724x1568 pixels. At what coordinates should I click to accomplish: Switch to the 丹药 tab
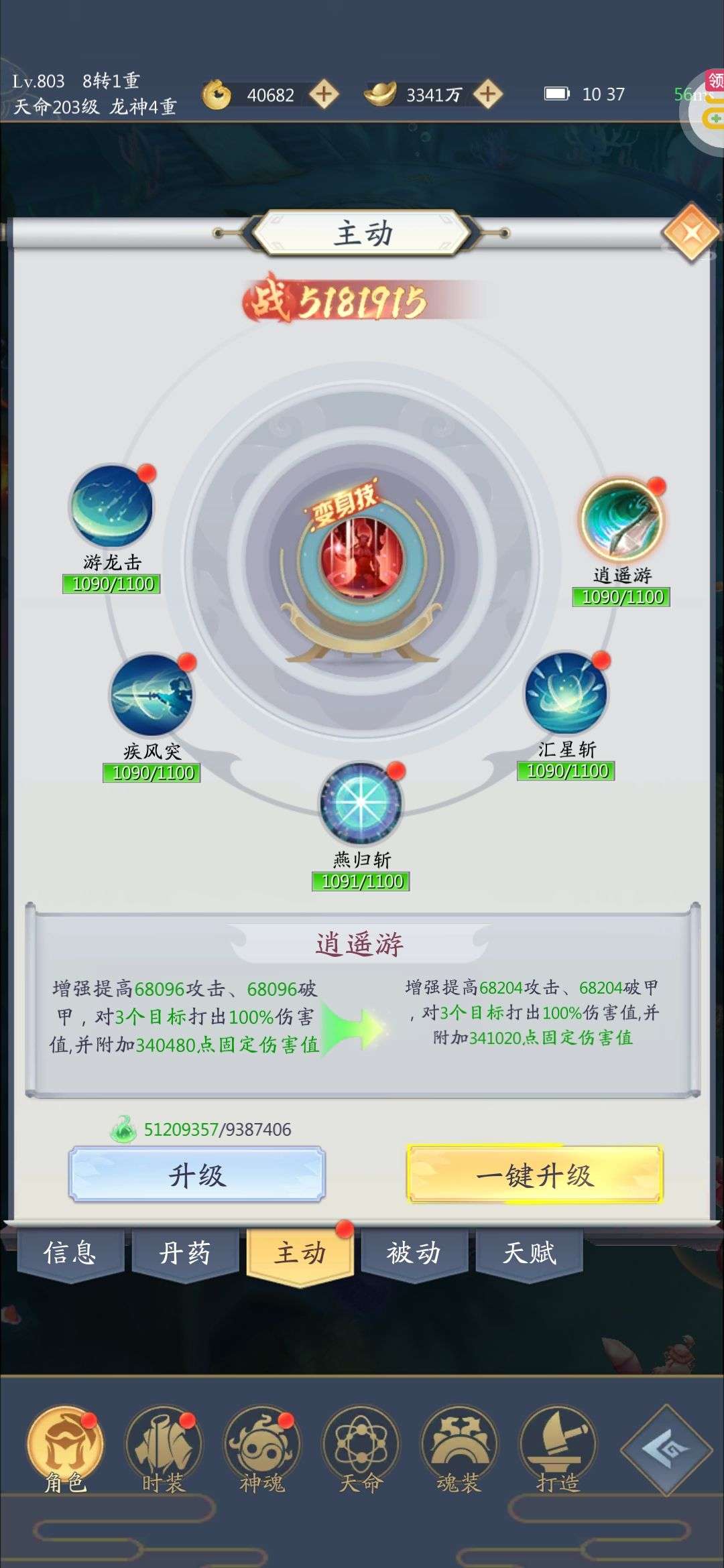point(185,1252)
